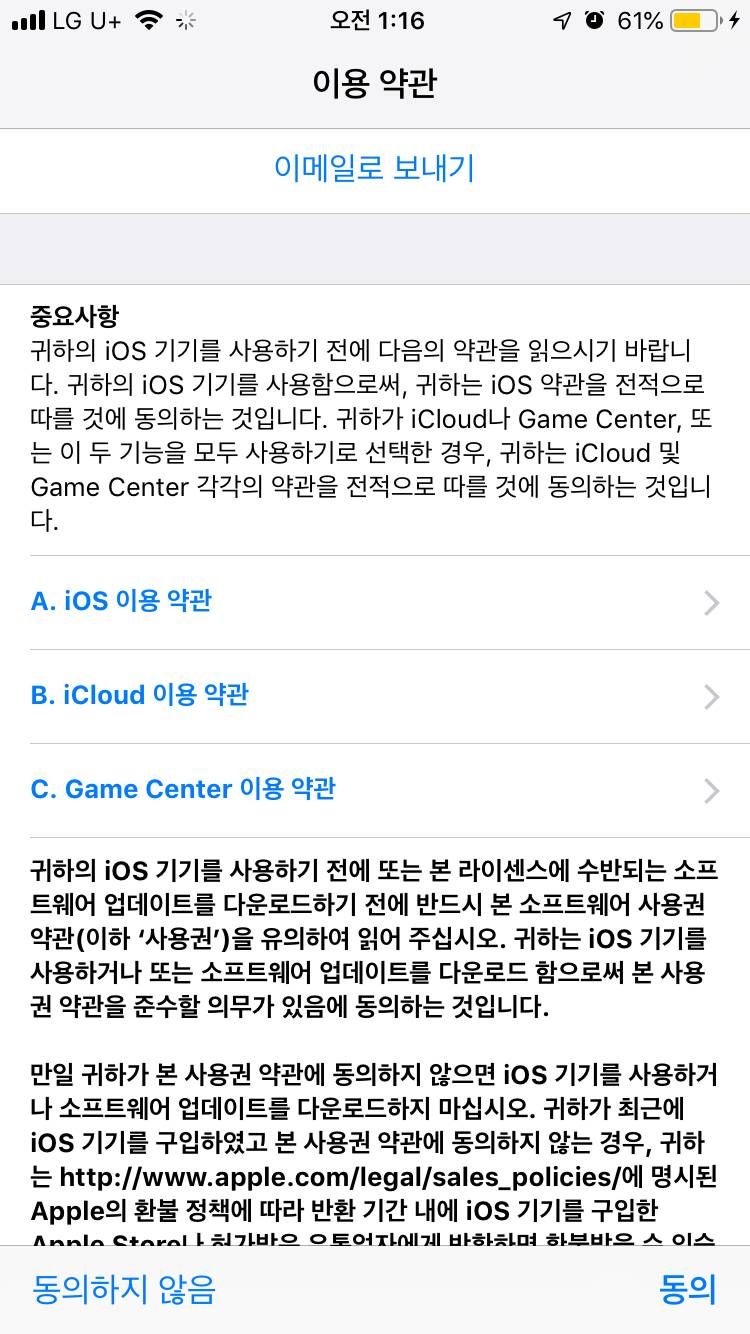The height and width of the screenshot is (1334, 750).
Task: Expand the chevron next to B. iCloud 이용 약관
Action: pyautogui.click(x=710, y=697)
